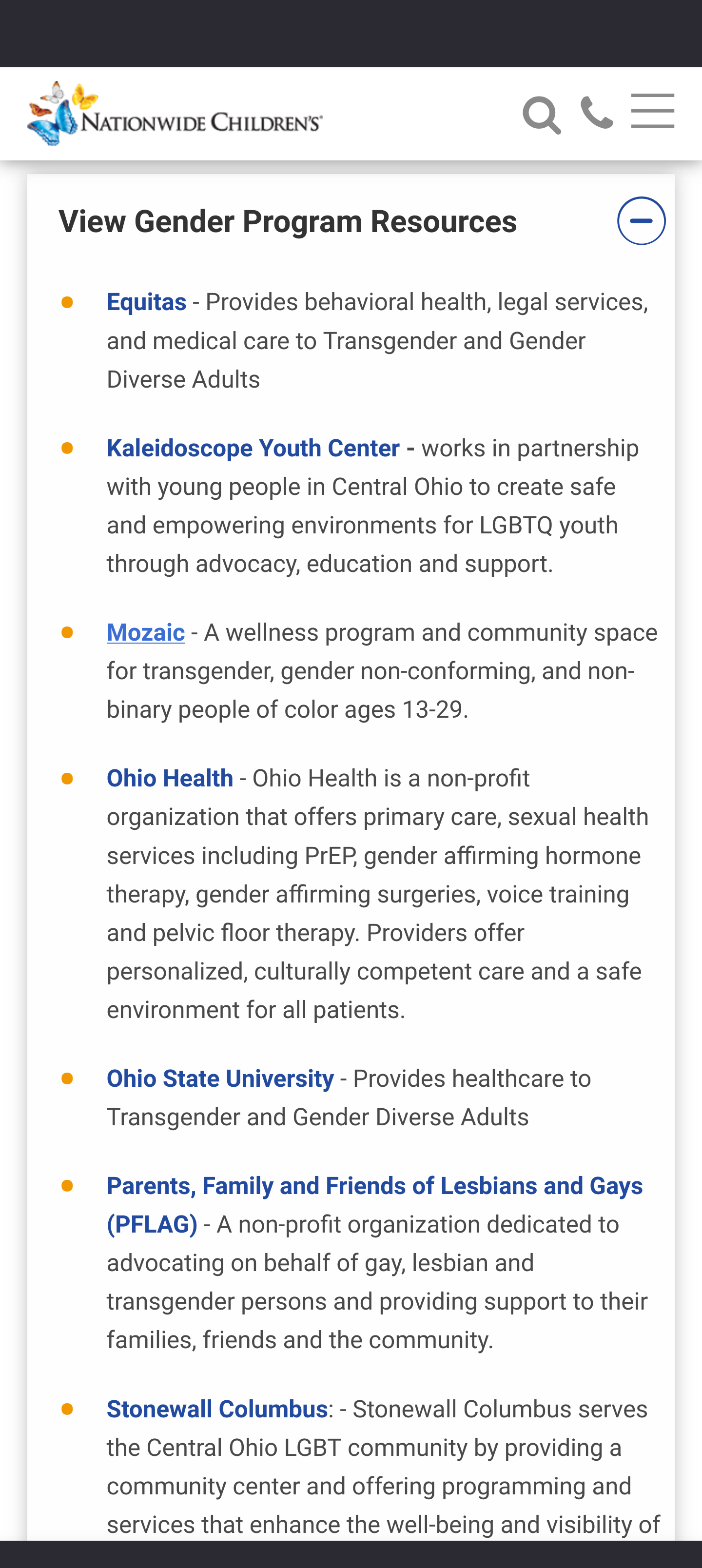Viewport: 702px width, 1568px height.
Task: Tap the Nationwide Children's logo for home
Action: pyautogui.click(x=175, y=115)
